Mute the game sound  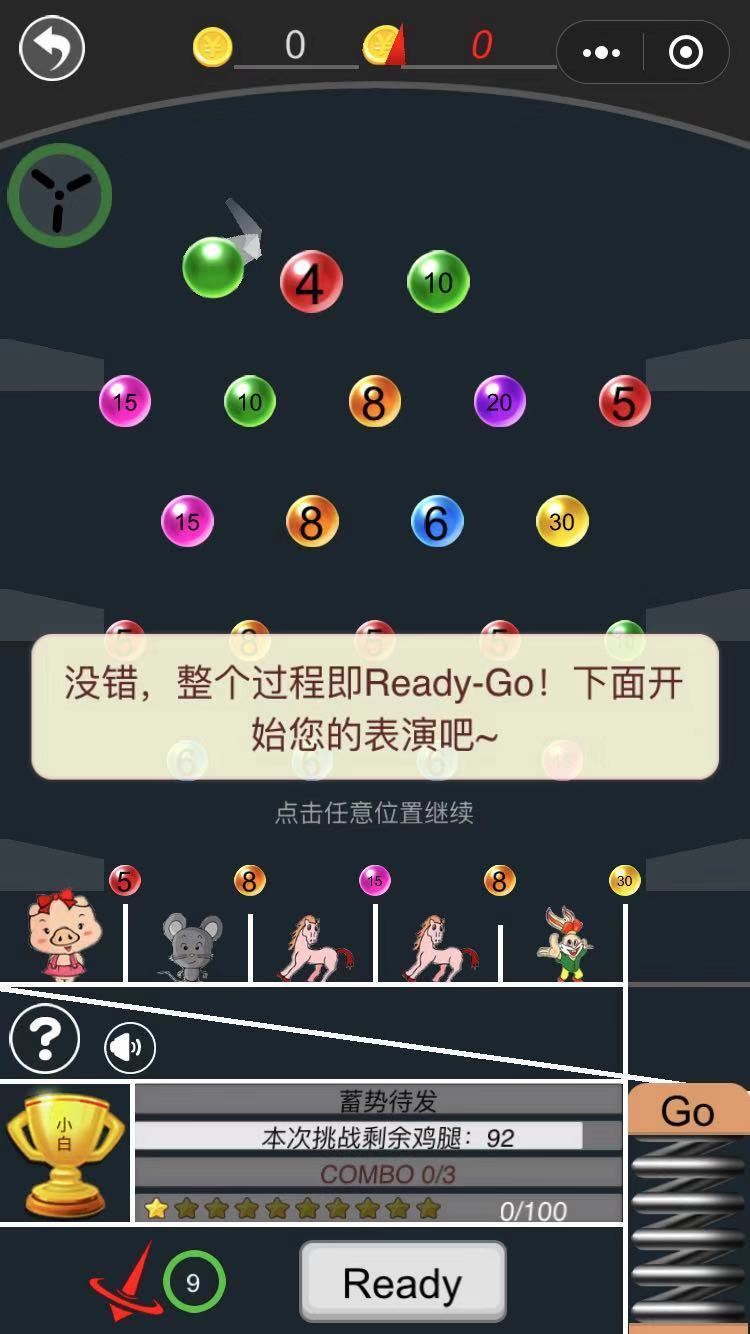tap(130, 1047)
